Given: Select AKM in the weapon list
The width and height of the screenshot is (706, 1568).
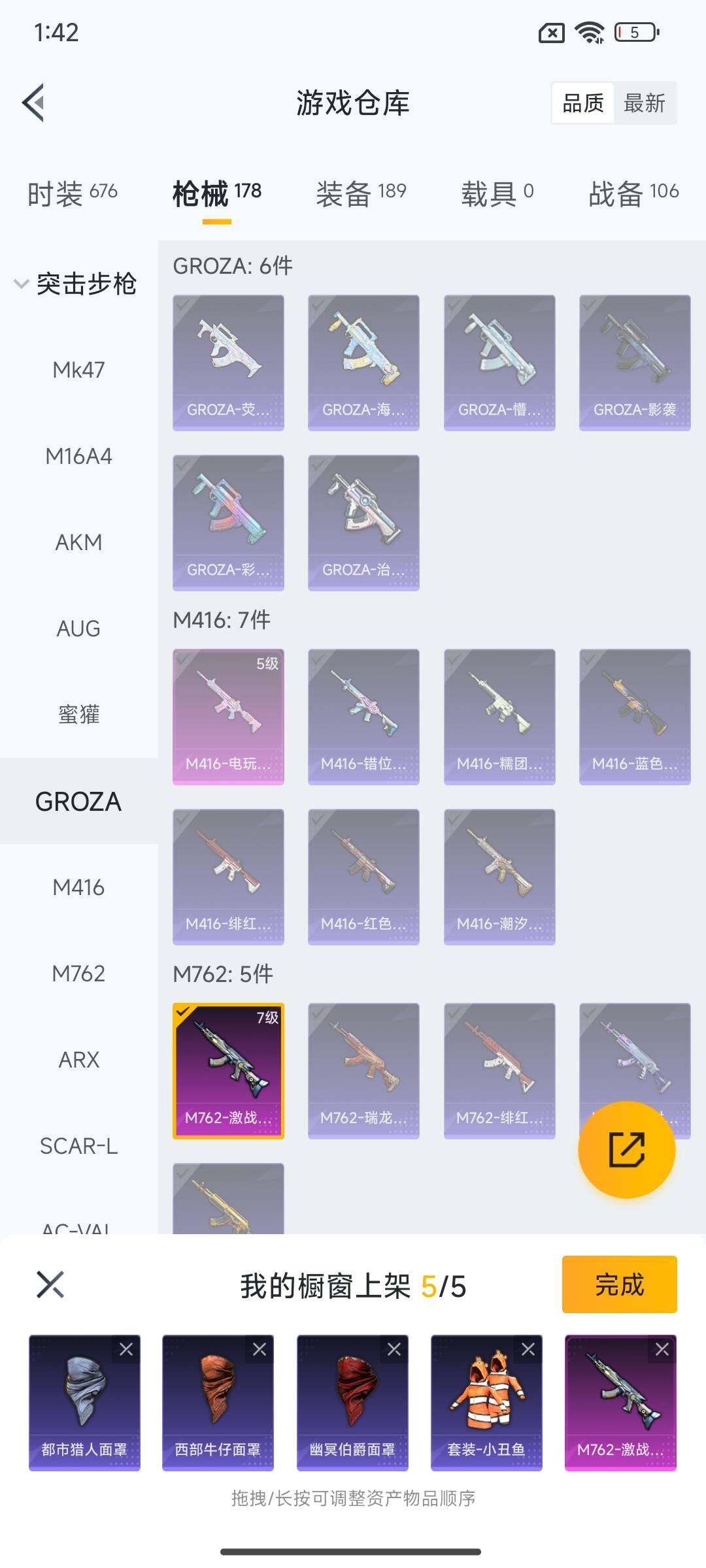Looking at the screenshot, I should click(78, 542).
